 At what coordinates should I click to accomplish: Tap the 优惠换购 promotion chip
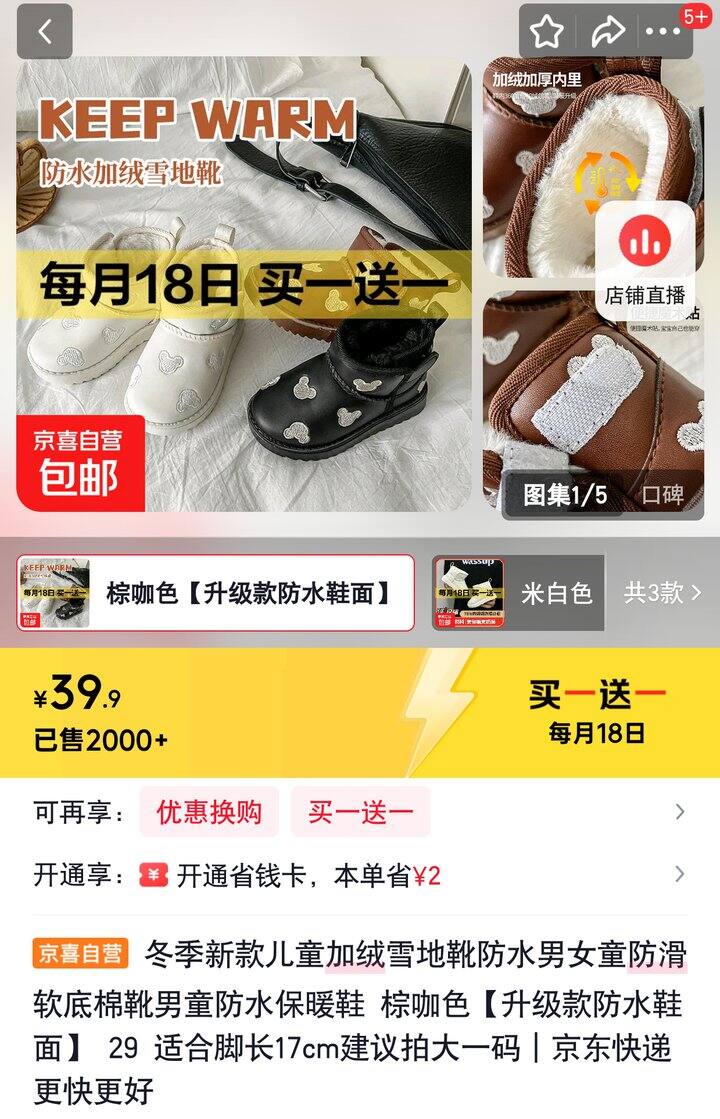click(209, 812)
